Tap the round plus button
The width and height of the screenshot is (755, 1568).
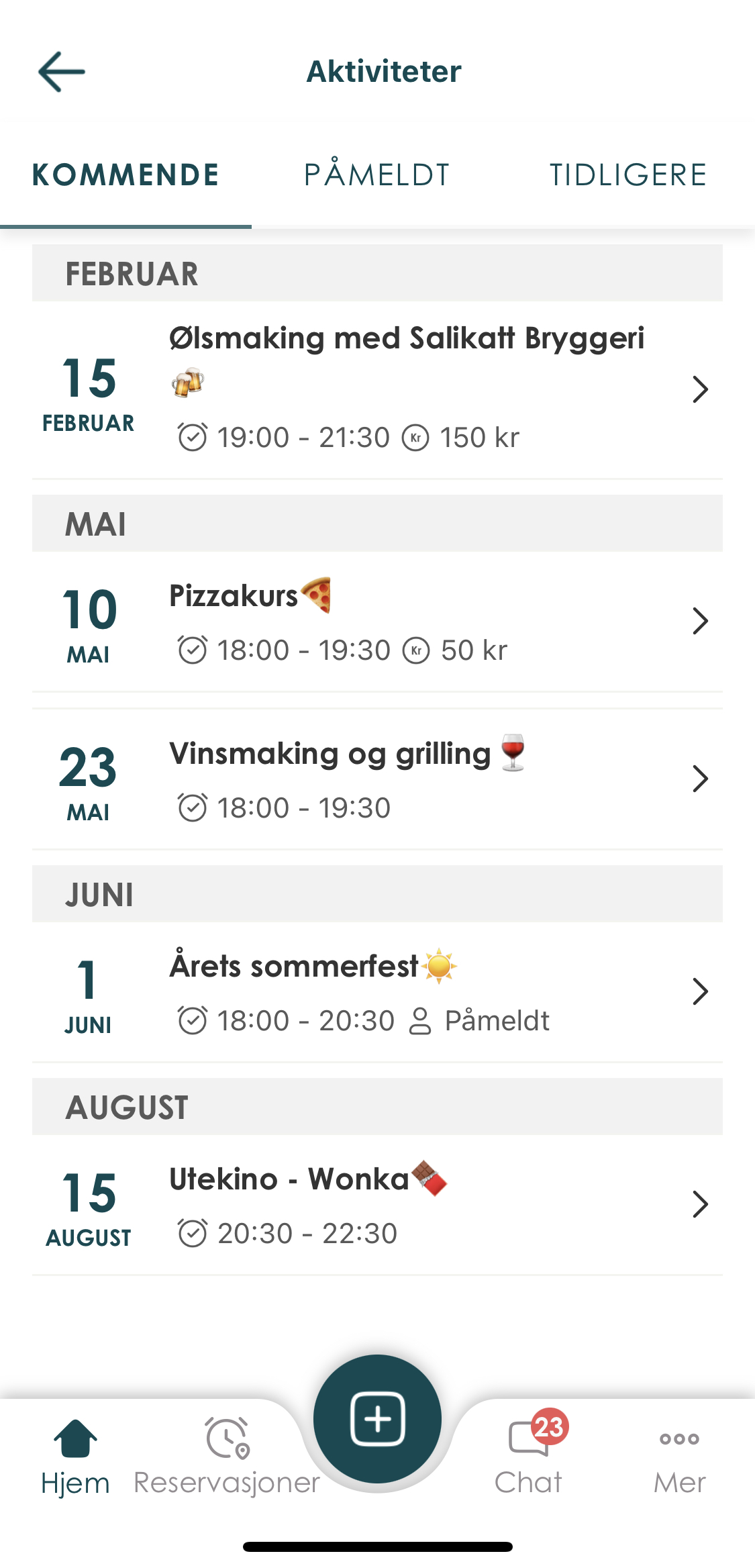(x=377, y=1419)
